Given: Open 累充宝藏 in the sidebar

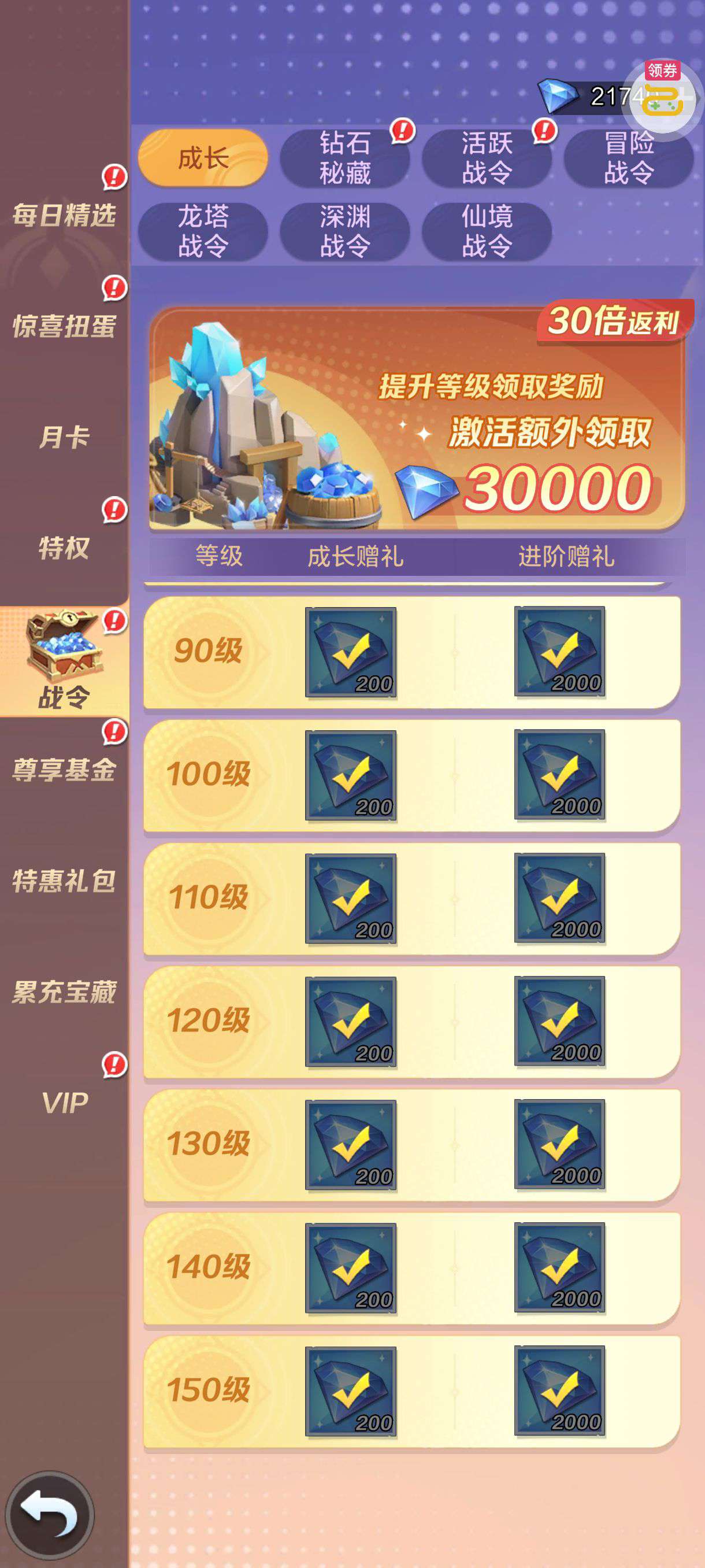Looking at the screenshot, I should pyautogui.click(x=64, y=992).
